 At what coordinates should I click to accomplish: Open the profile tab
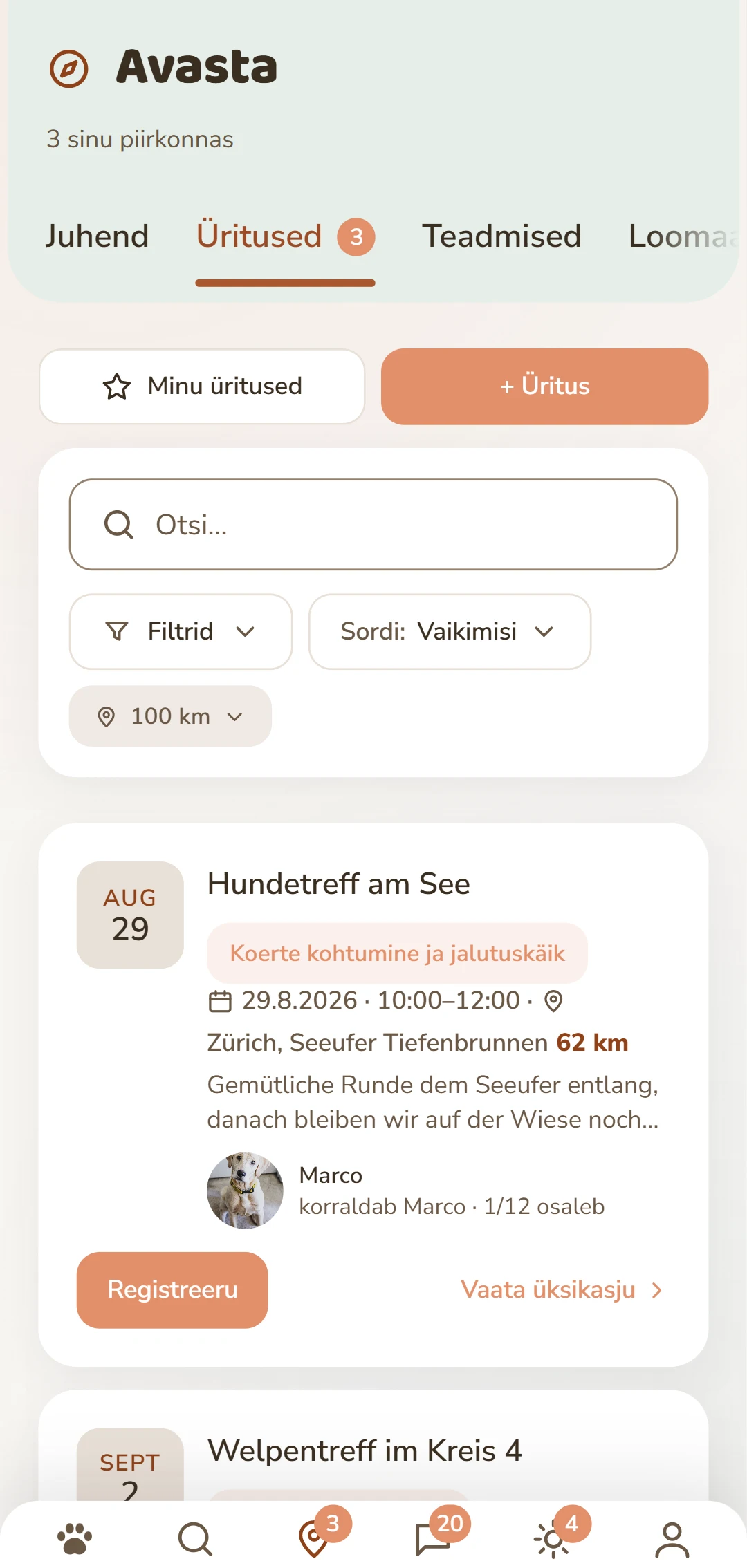[672, 1538]
